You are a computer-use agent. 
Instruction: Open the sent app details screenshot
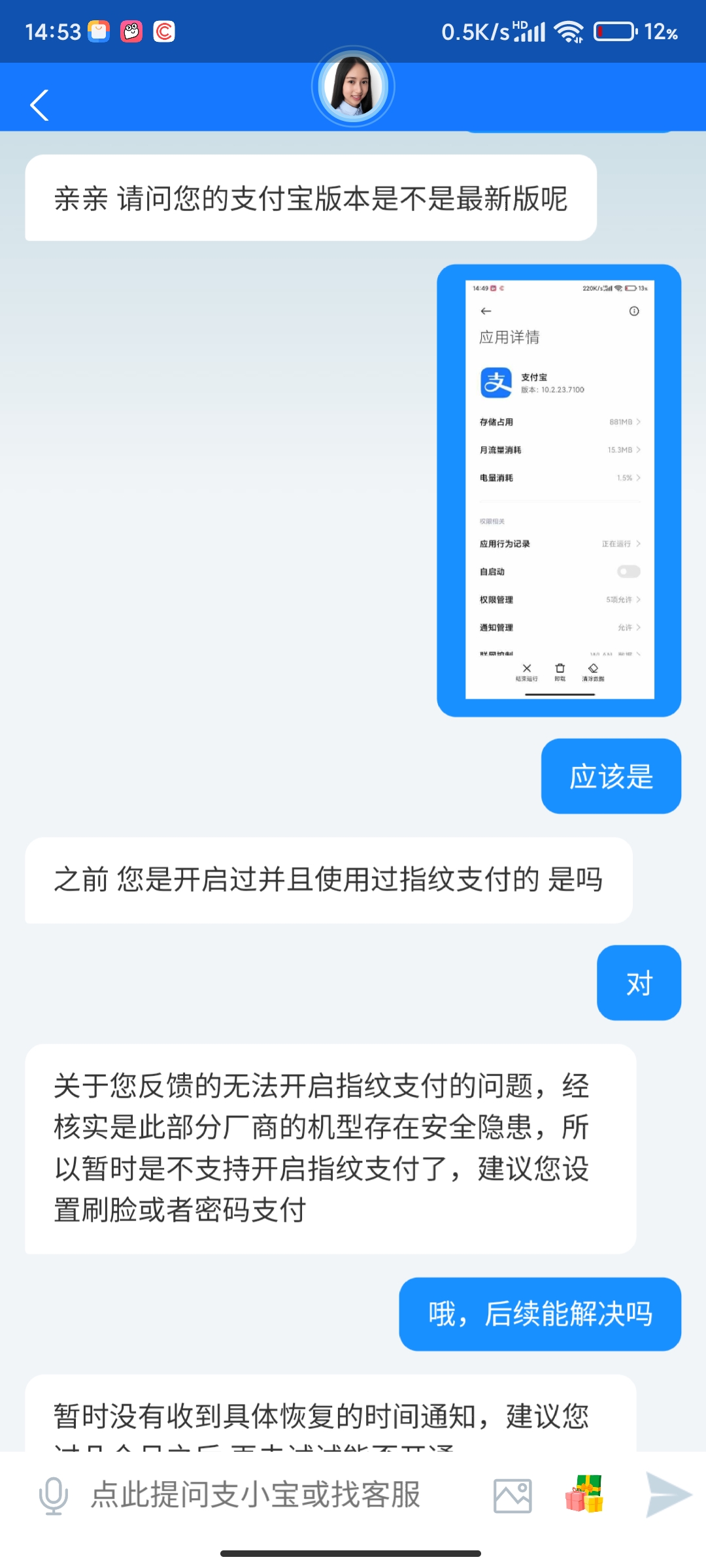559,490
